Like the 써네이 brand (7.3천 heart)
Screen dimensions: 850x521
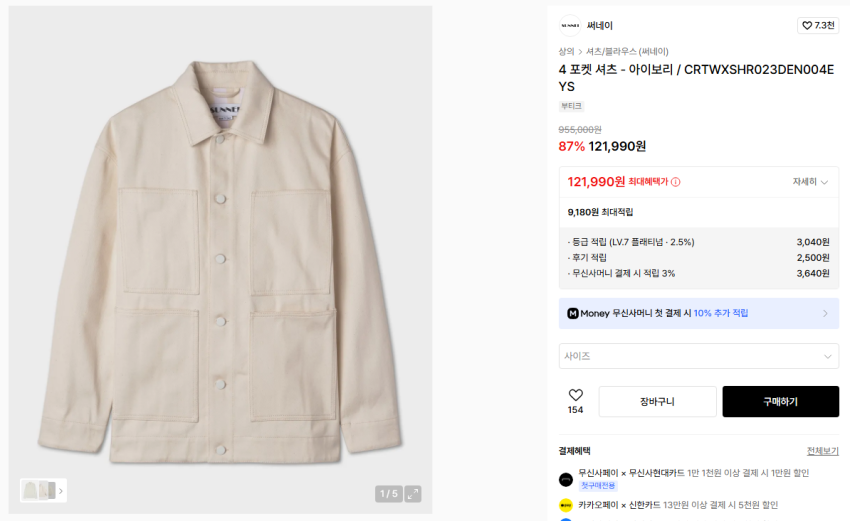click(x=817, y=25)
